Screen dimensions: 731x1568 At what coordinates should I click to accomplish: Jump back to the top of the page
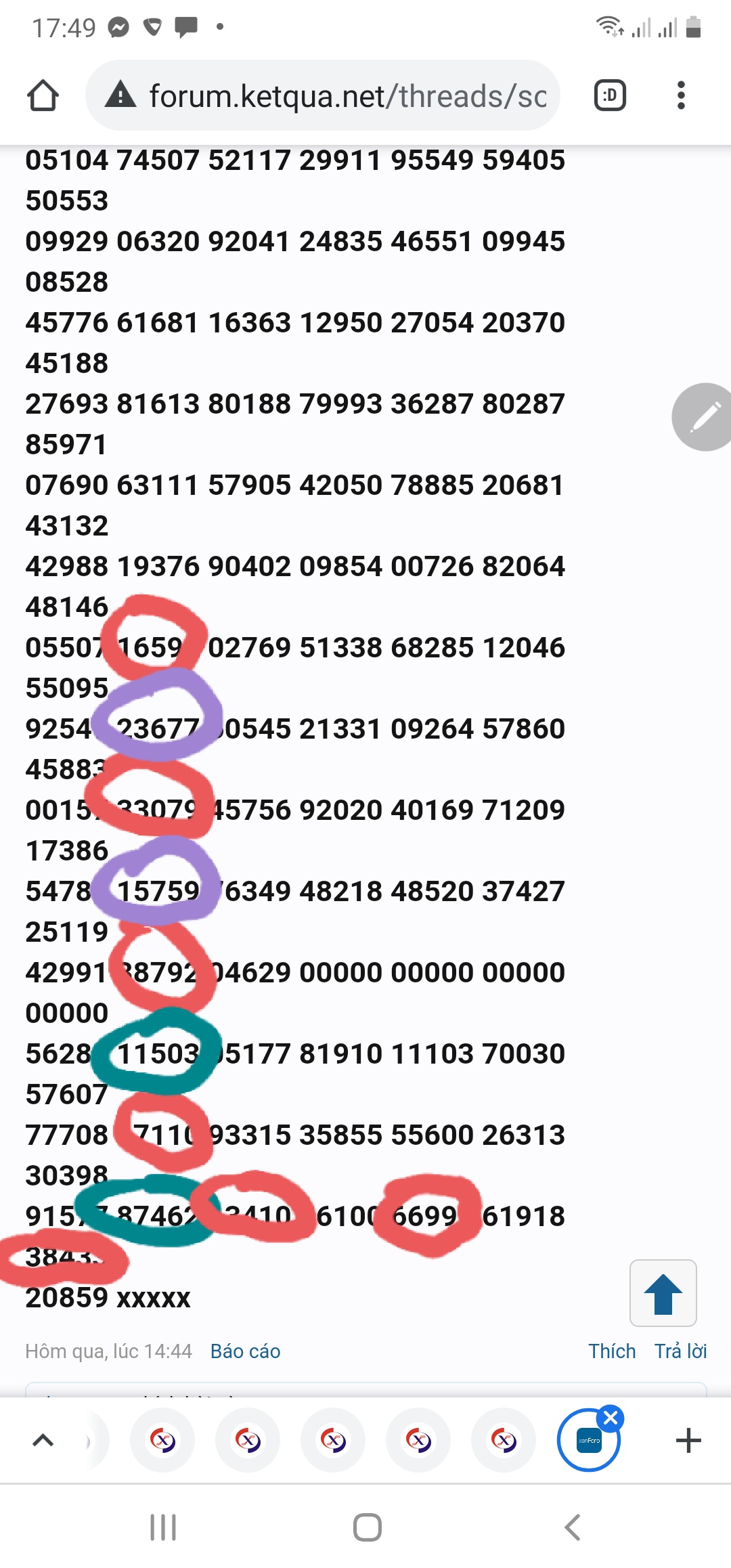[x=663, y=1292]
